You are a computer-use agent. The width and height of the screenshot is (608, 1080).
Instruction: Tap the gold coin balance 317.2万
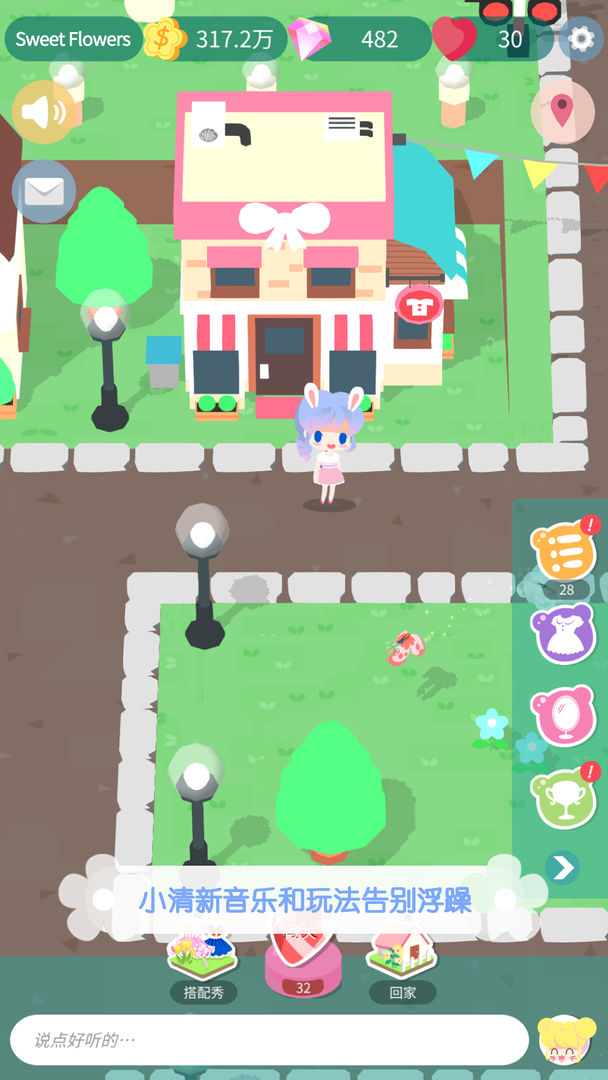[212, 39]
